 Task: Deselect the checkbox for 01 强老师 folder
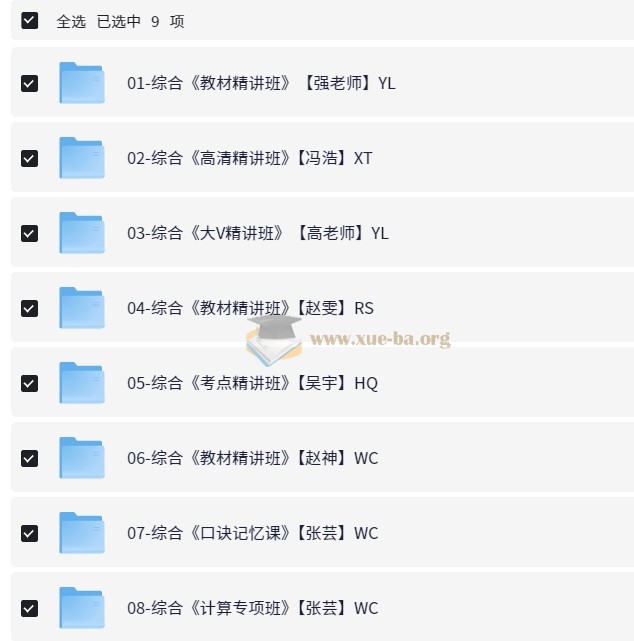[29, 83]
